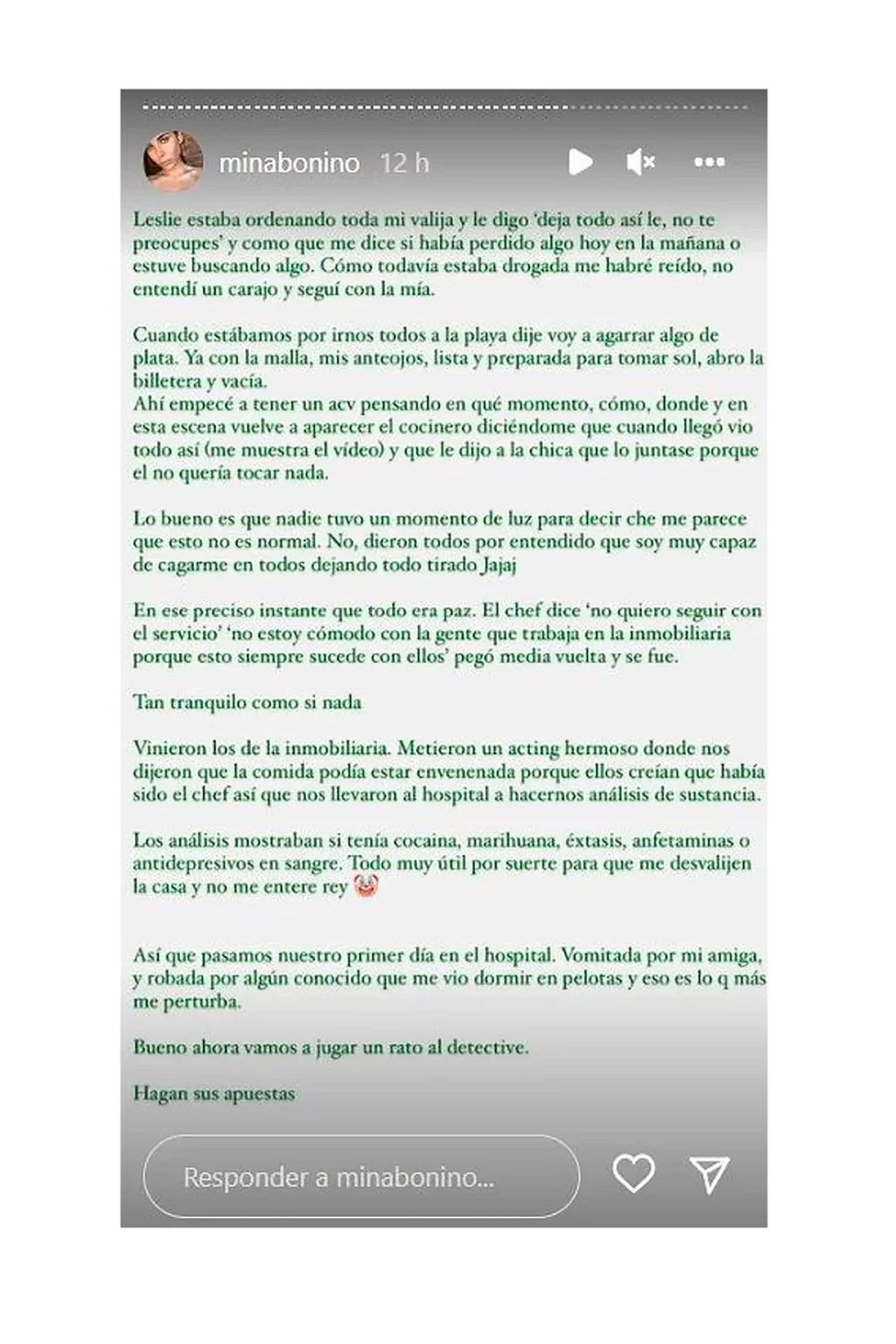Open the three-dot story options menu
The image size is (896, 1344).
coord(712,160)
